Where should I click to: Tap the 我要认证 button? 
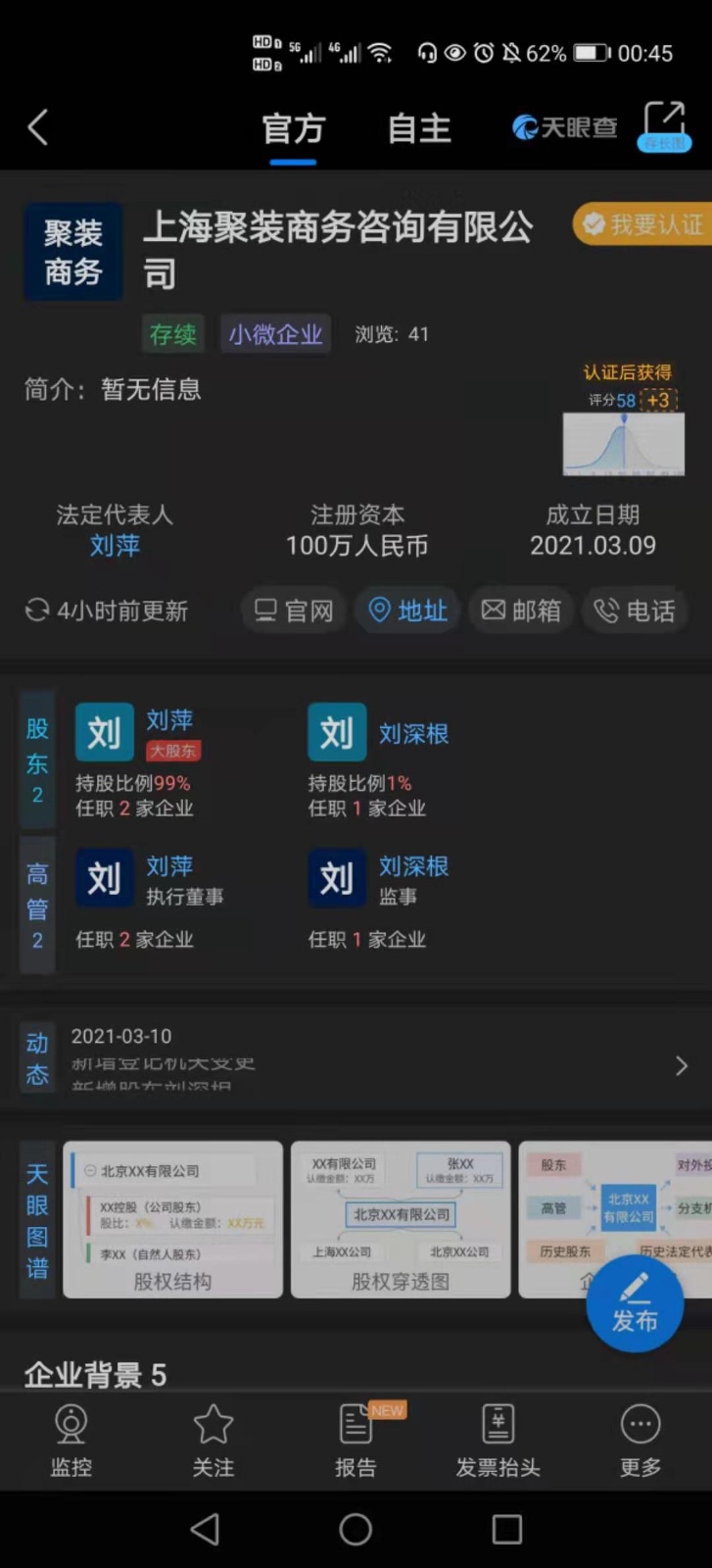click(x=642, y=224)
